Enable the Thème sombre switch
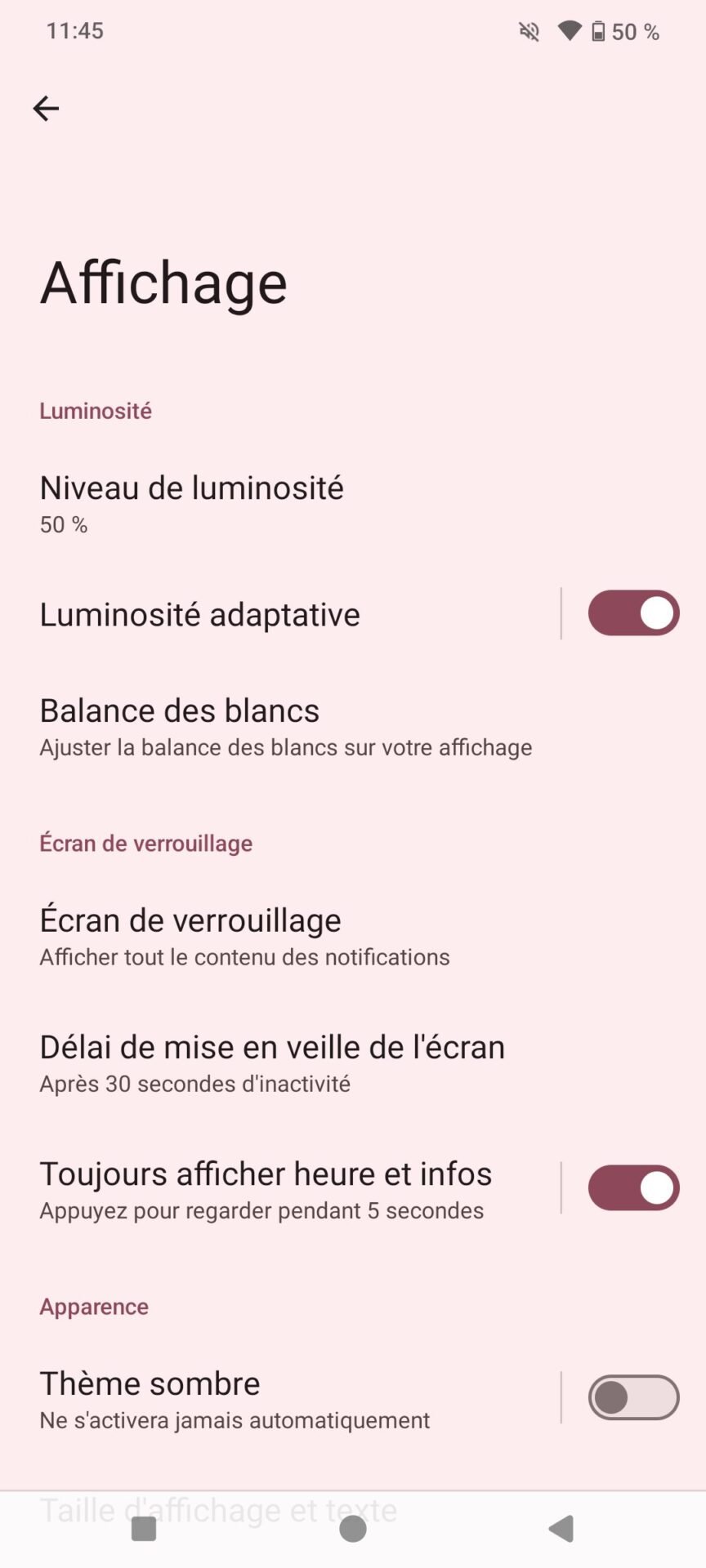 pos(633,1397)
